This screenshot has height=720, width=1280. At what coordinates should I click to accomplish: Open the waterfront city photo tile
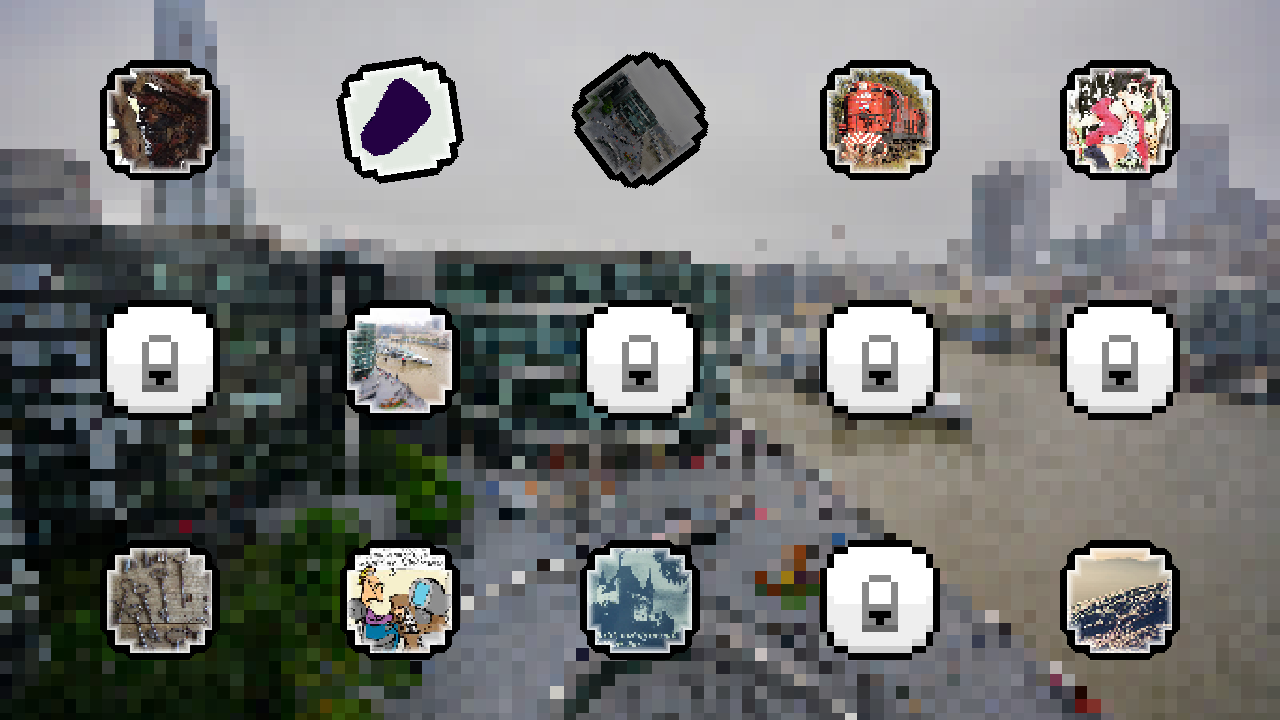point(400,360)
